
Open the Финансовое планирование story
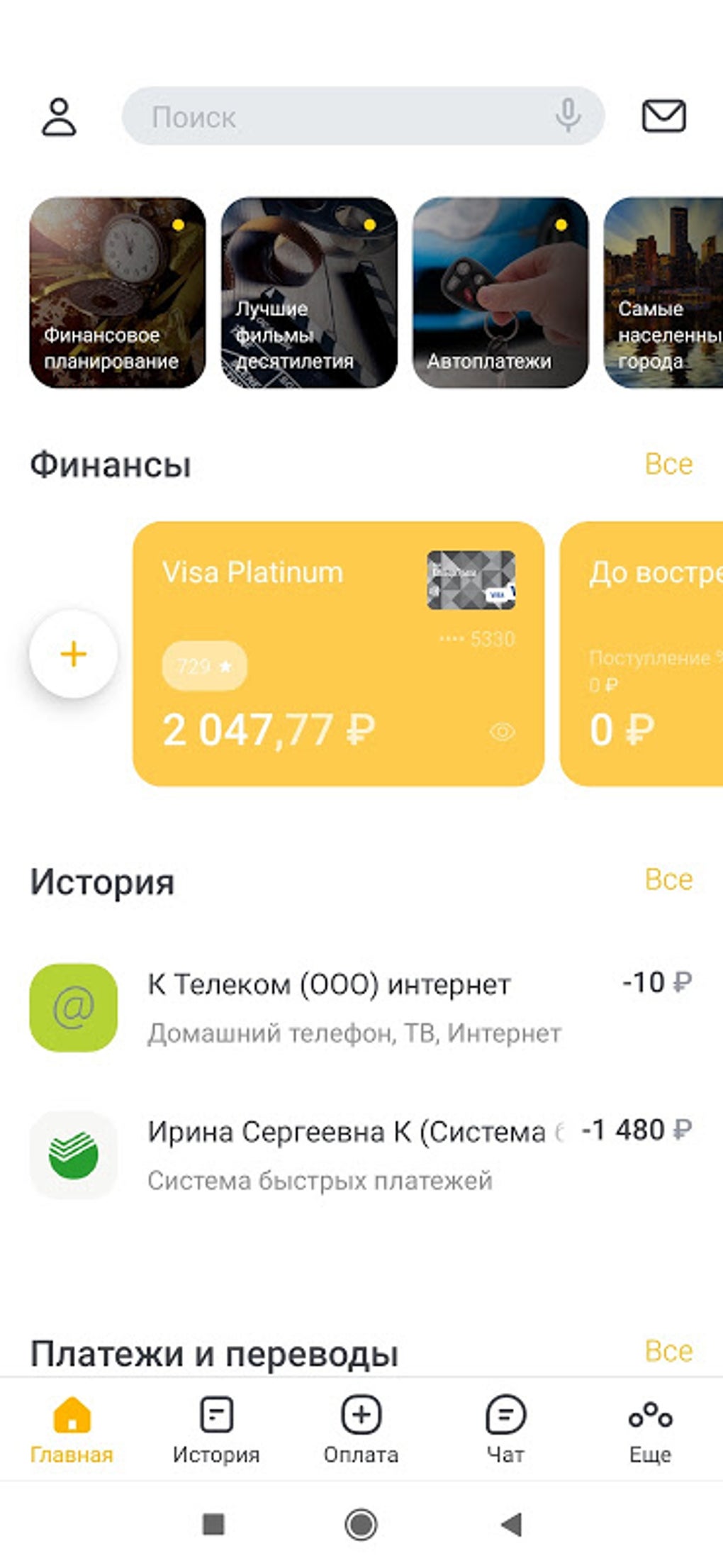[x=117, y=292]
